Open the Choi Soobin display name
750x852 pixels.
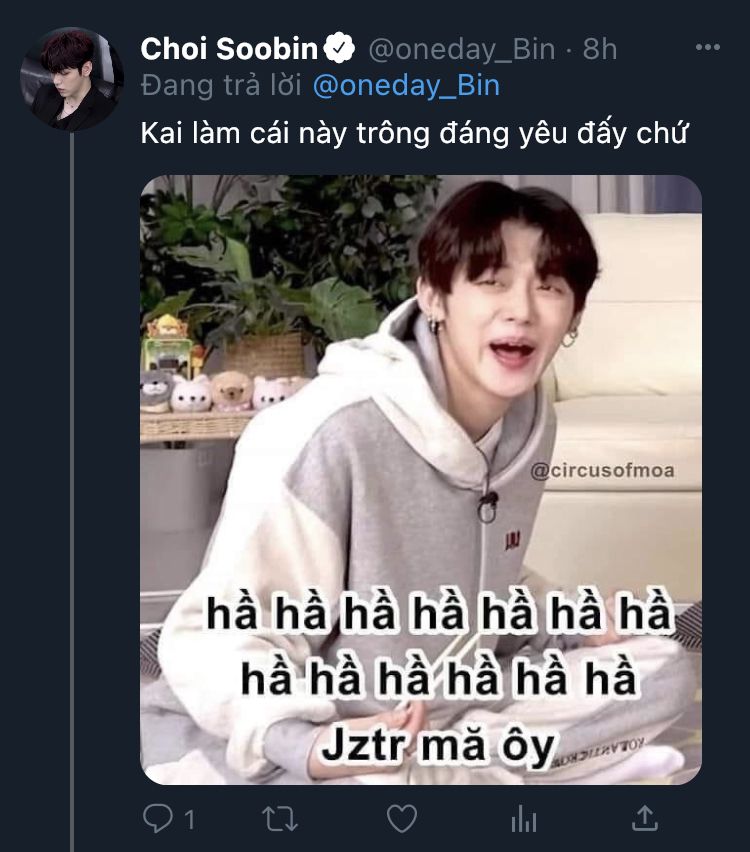[x=229, y=49]
